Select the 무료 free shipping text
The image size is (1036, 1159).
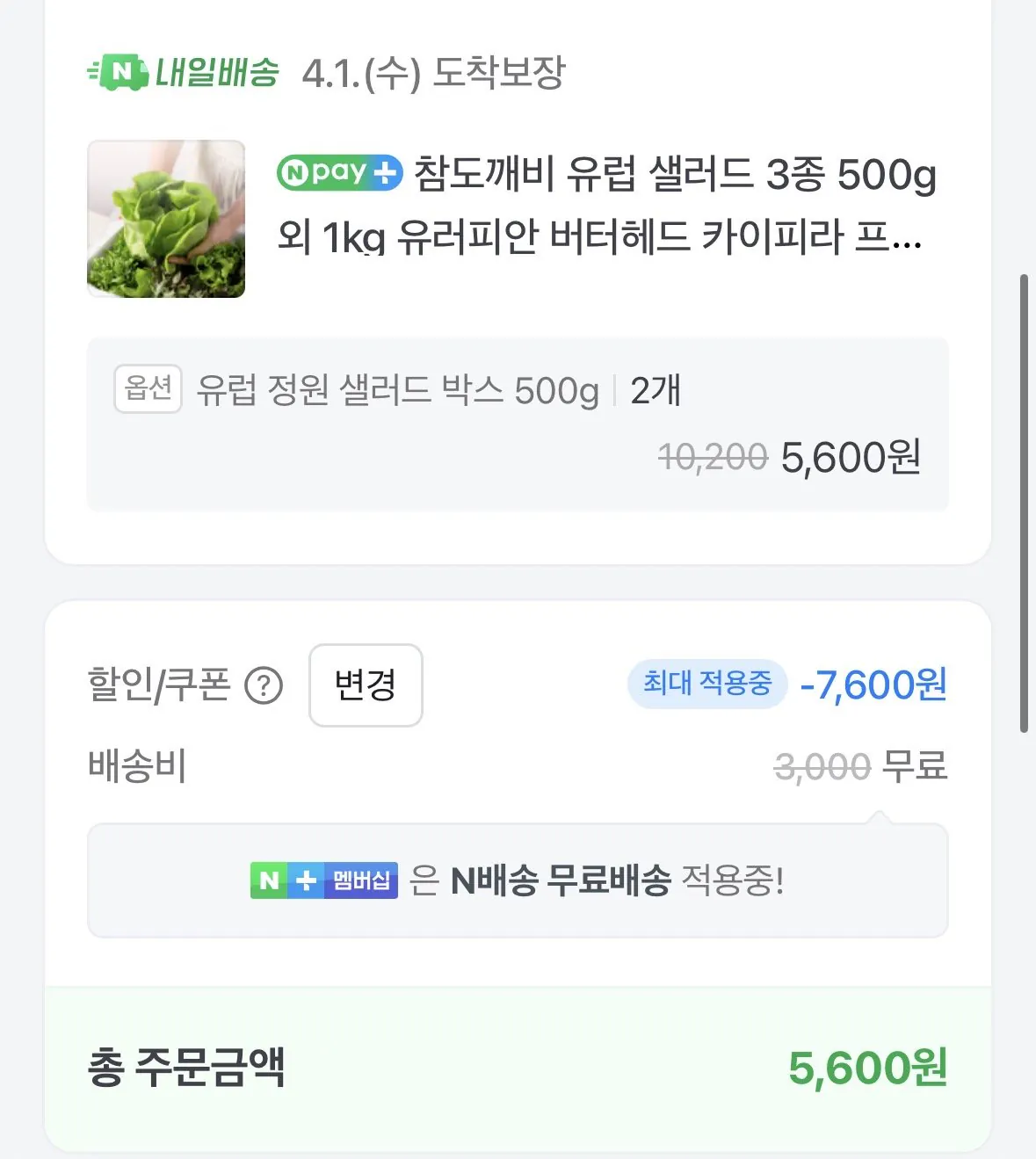916,764
